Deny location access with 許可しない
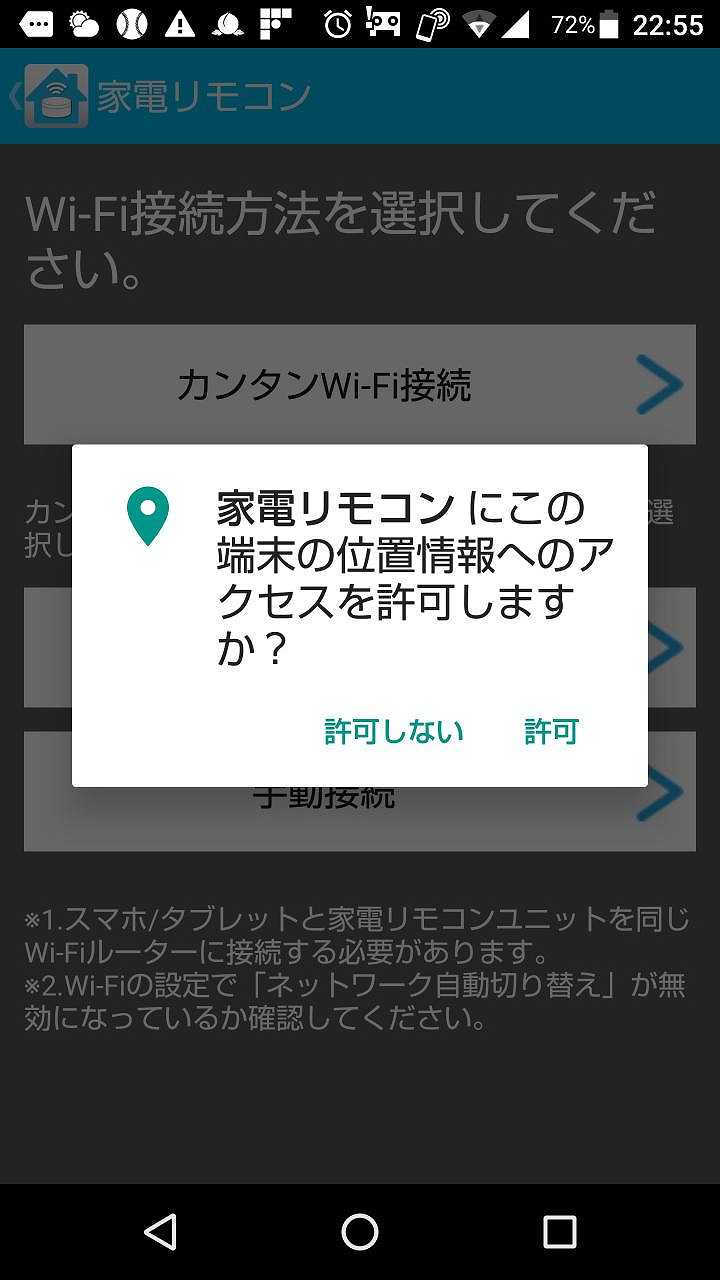Screen dimensions: 720x1280 (x=394, y=732)
